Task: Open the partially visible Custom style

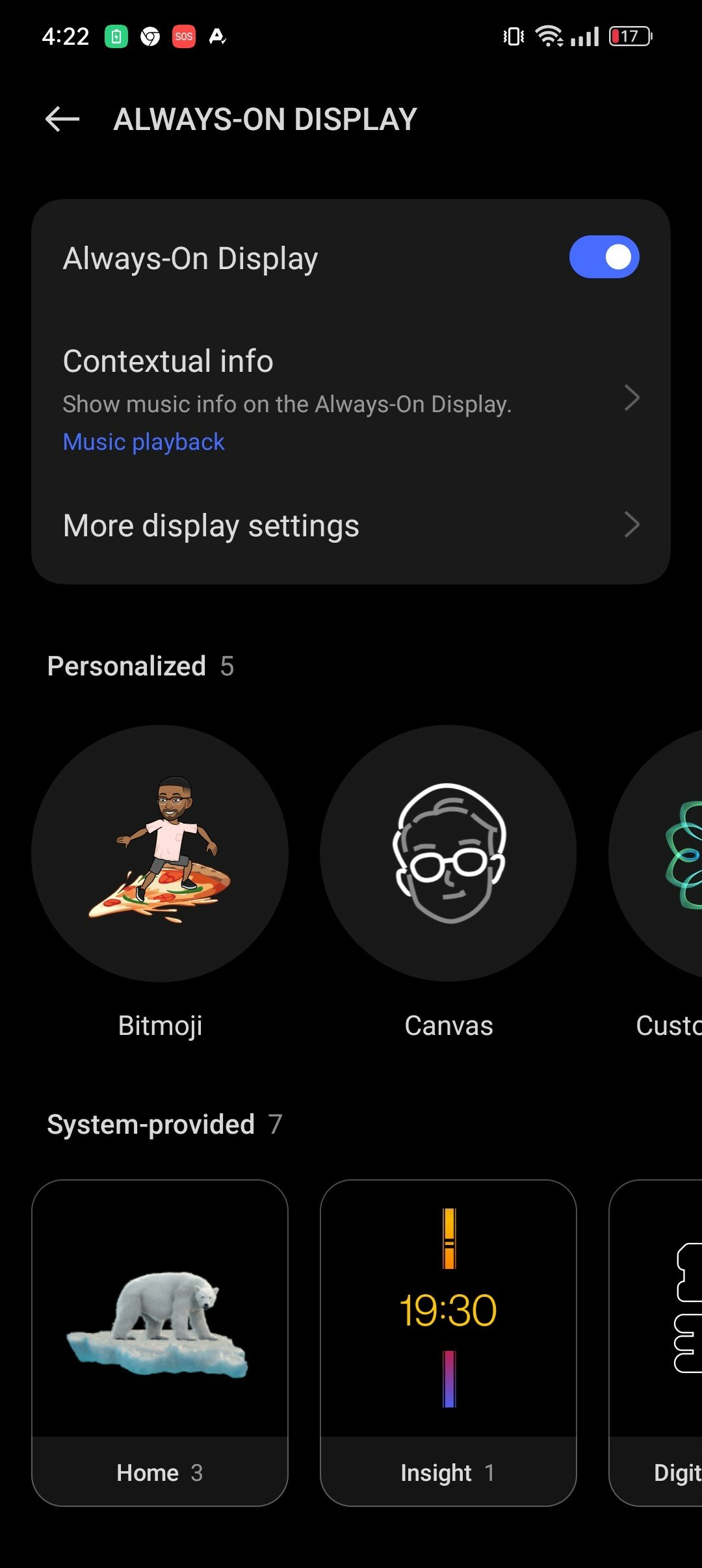Action: (x=656, y=853)
